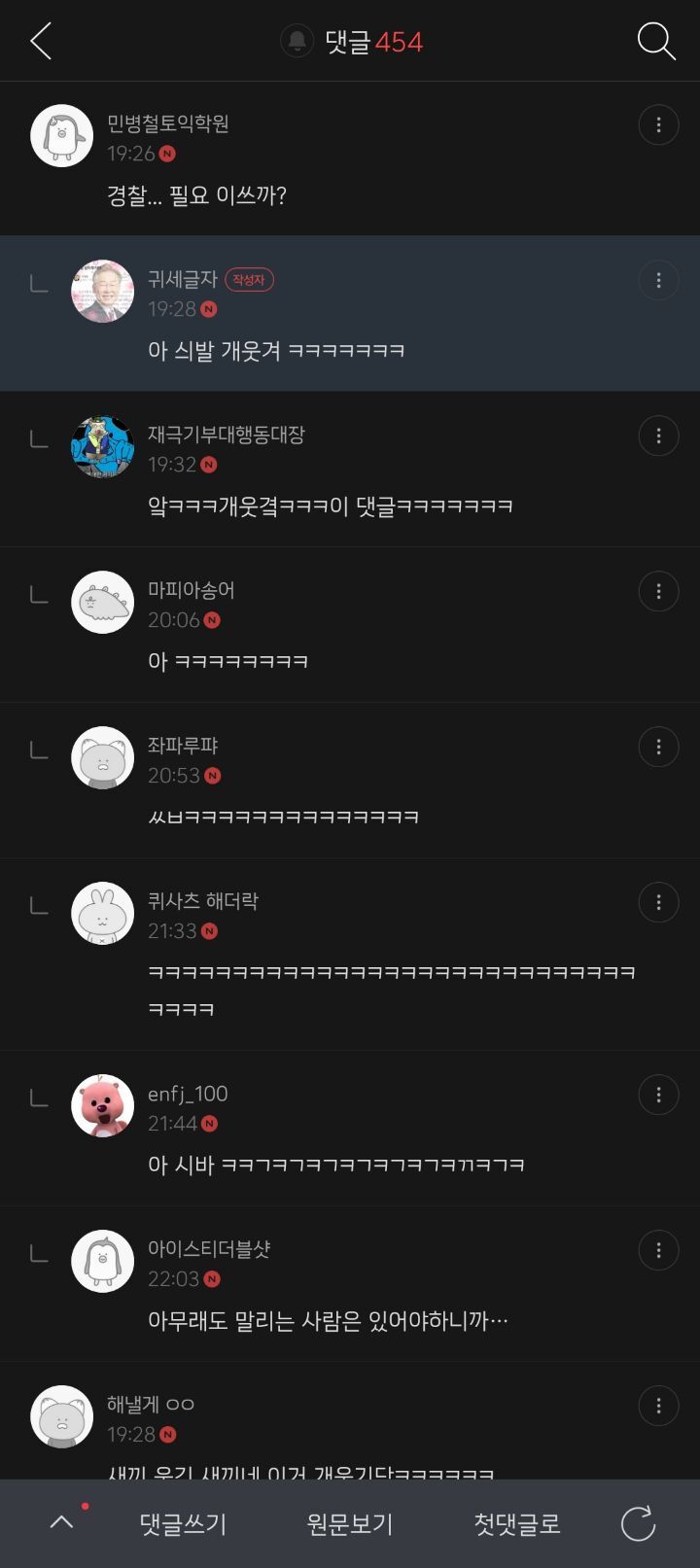Open more options for 재극기부대행동대장's reply

[658, 436]
